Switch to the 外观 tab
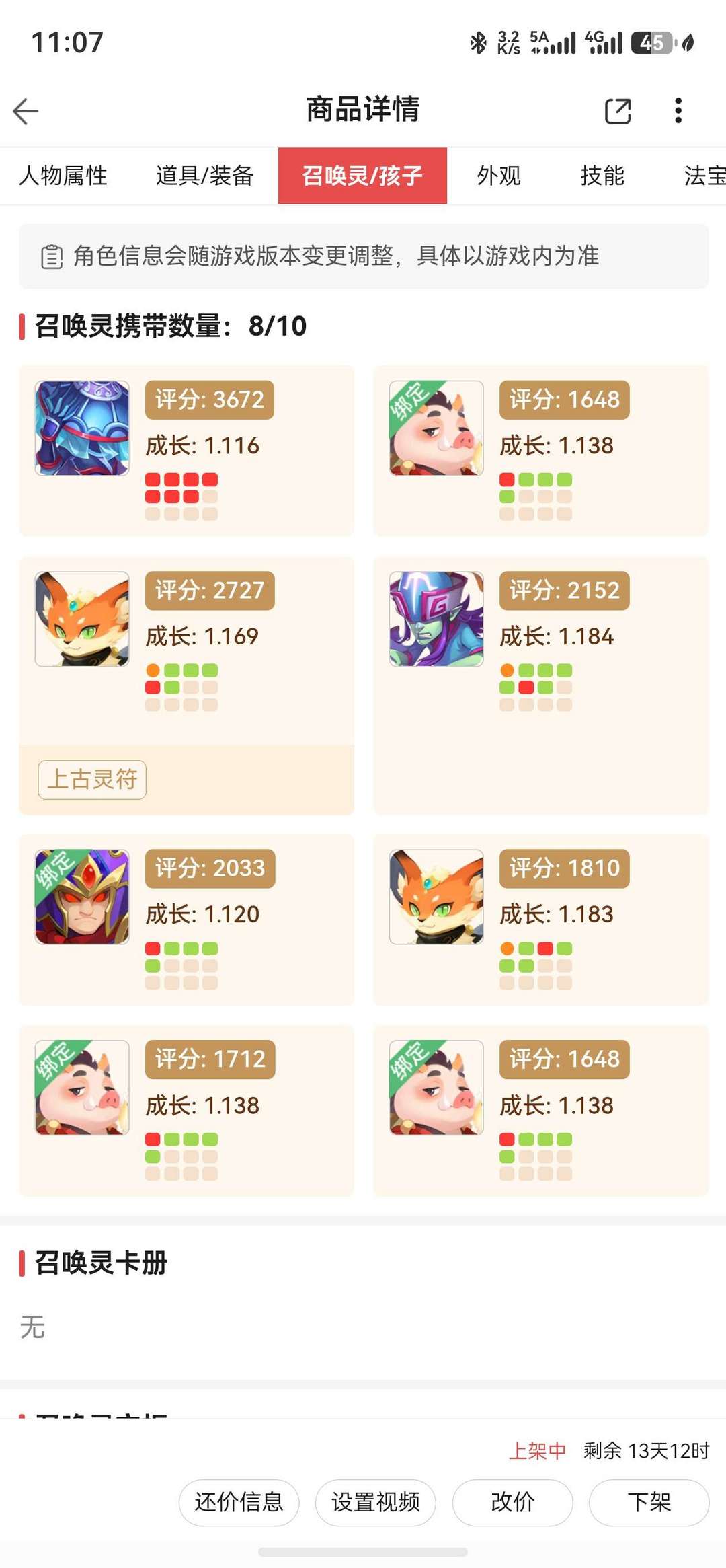Viewport: 726px width, 1568px height. pyautogui.click(x=499, y=176)
